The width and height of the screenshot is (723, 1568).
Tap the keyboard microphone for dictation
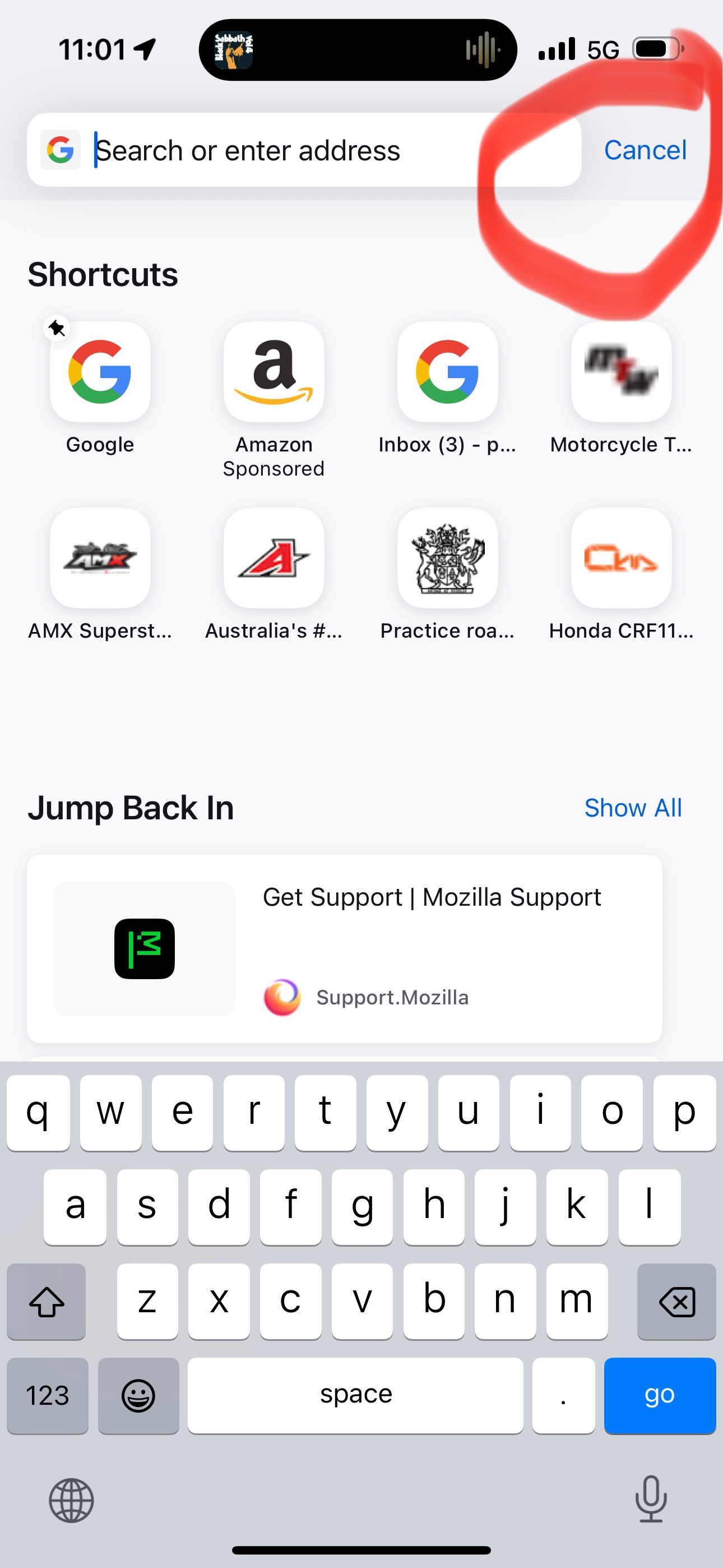click(x=651, y=1498)
